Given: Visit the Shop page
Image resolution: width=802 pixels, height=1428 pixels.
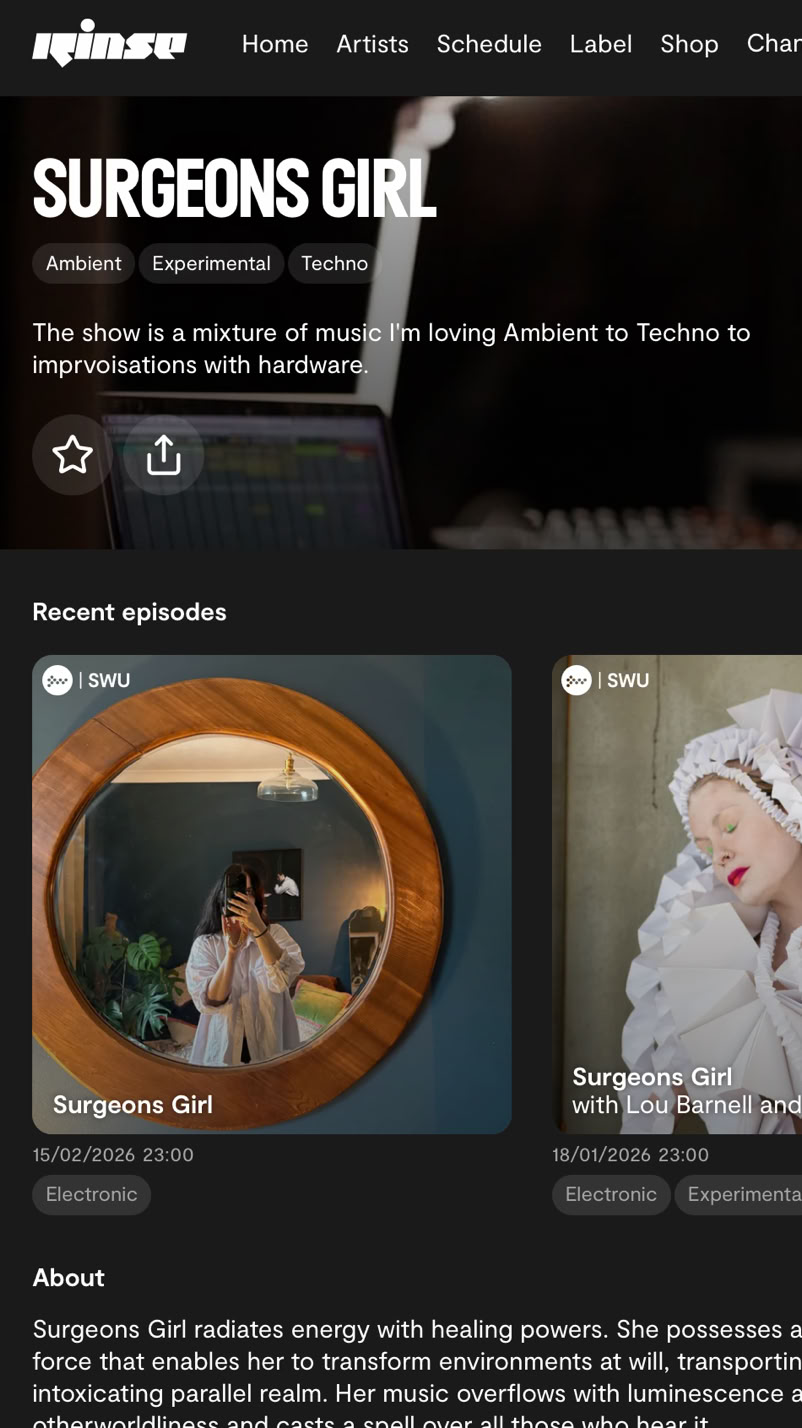Looking at the screenshot, I should (x=689, y=44).
